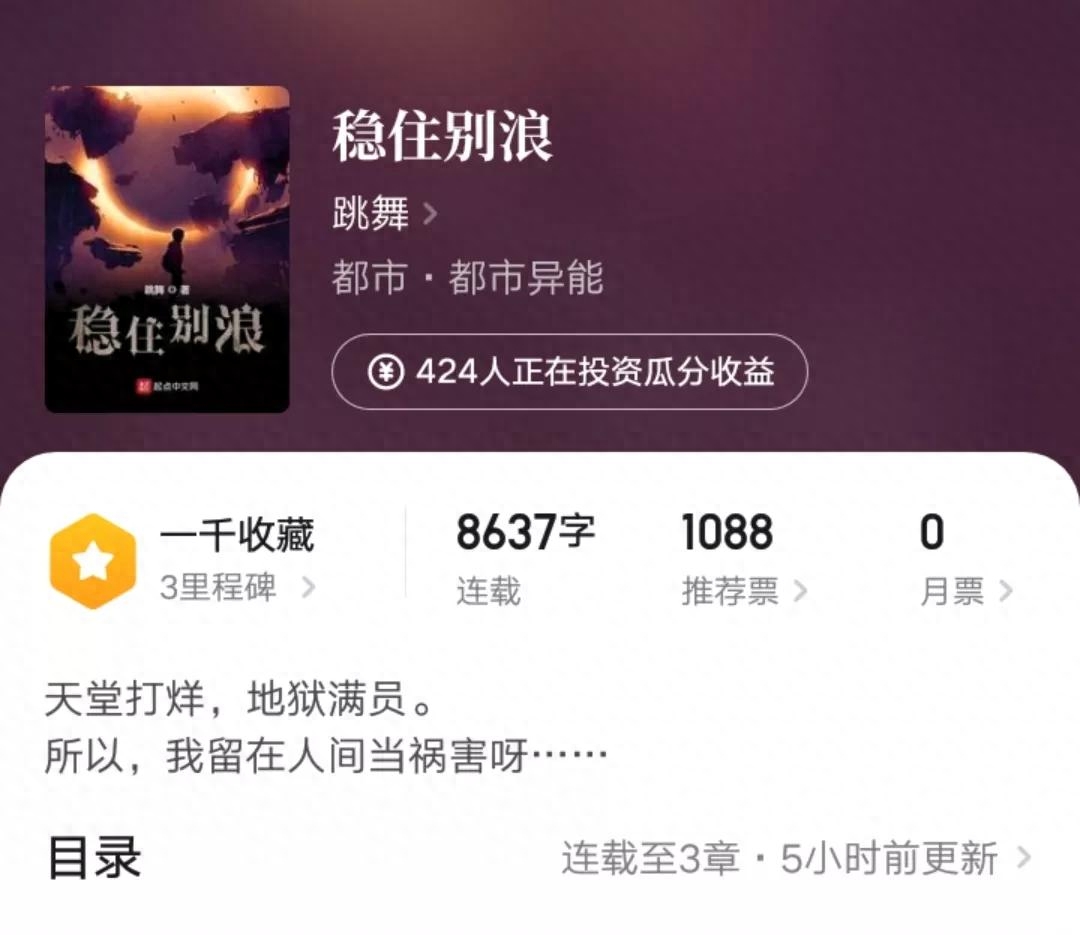Image resolution: width=1080 pixels, height=935 pixels.
Task: Tap the 424人正在投资瓜分收益 button
Action: pyautogui.click(x=569, y=372)
